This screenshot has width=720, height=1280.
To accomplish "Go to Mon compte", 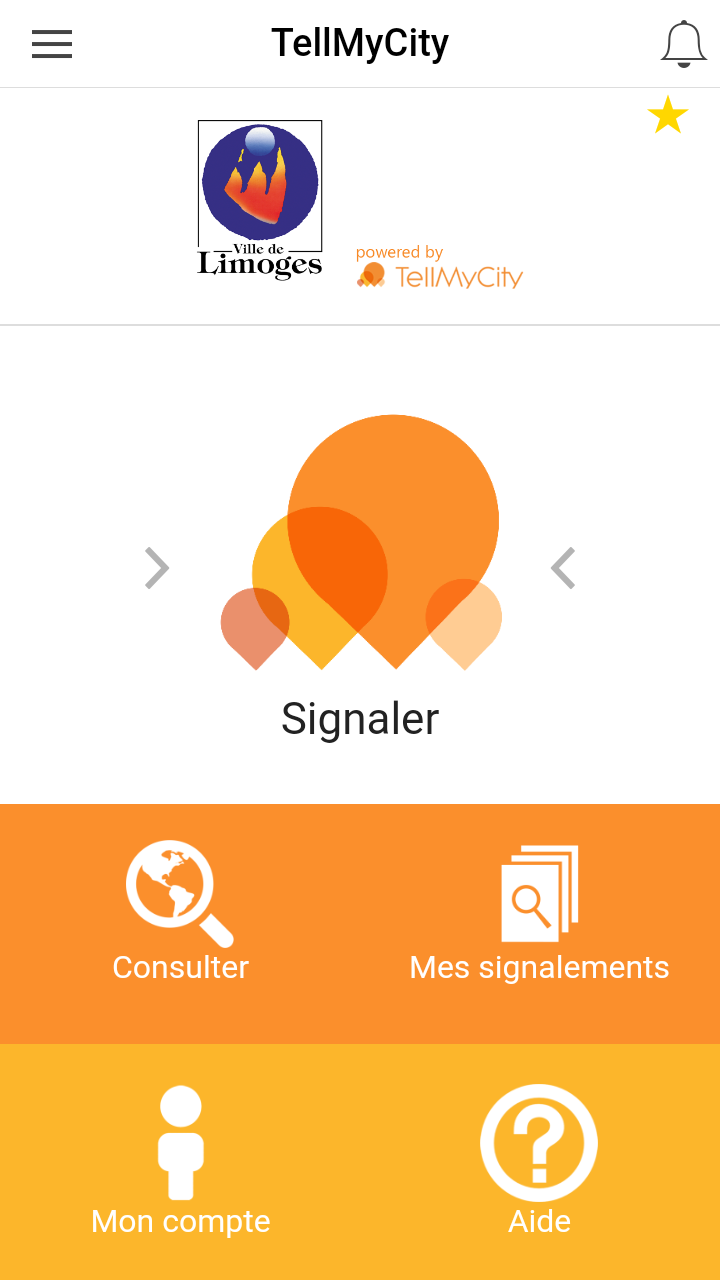I will pyautogui.click(x=180, y=1160).
